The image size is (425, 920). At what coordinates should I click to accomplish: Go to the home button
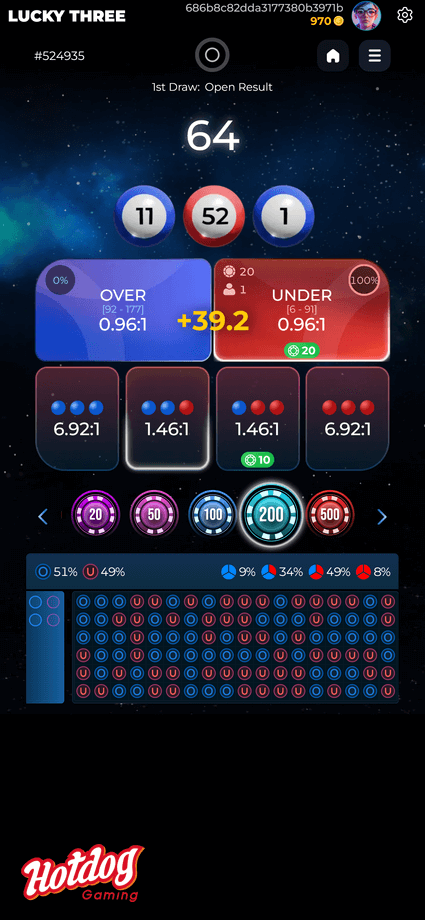coord(333,56)
